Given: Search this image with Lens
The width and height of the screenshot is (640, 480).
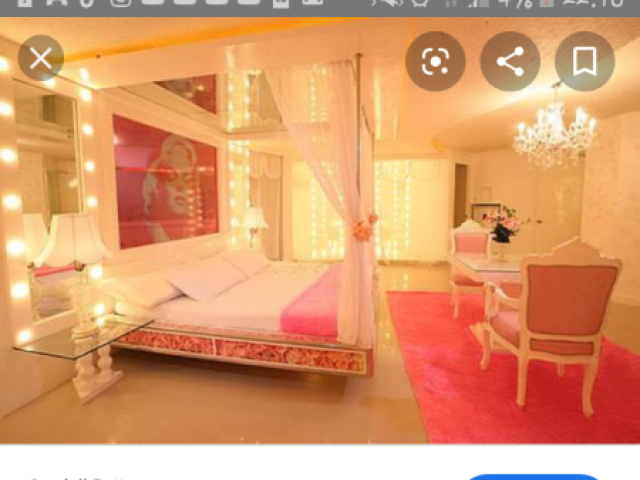Looking at the screenshot, I should (x=435, y=62).
